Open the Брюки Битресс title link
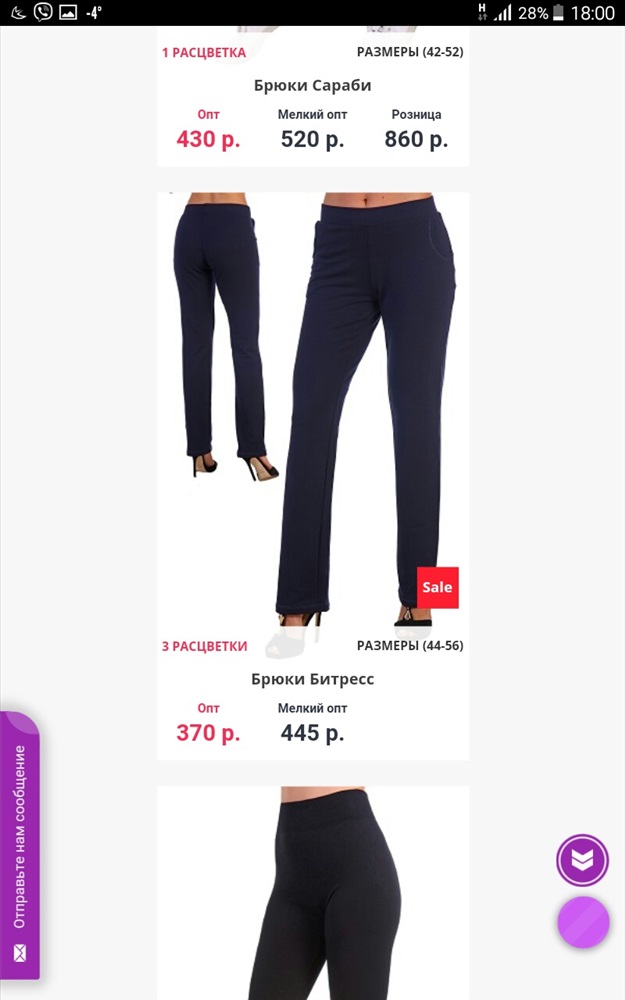Viewport: 625px width, 1000px height. pos(312,679)
